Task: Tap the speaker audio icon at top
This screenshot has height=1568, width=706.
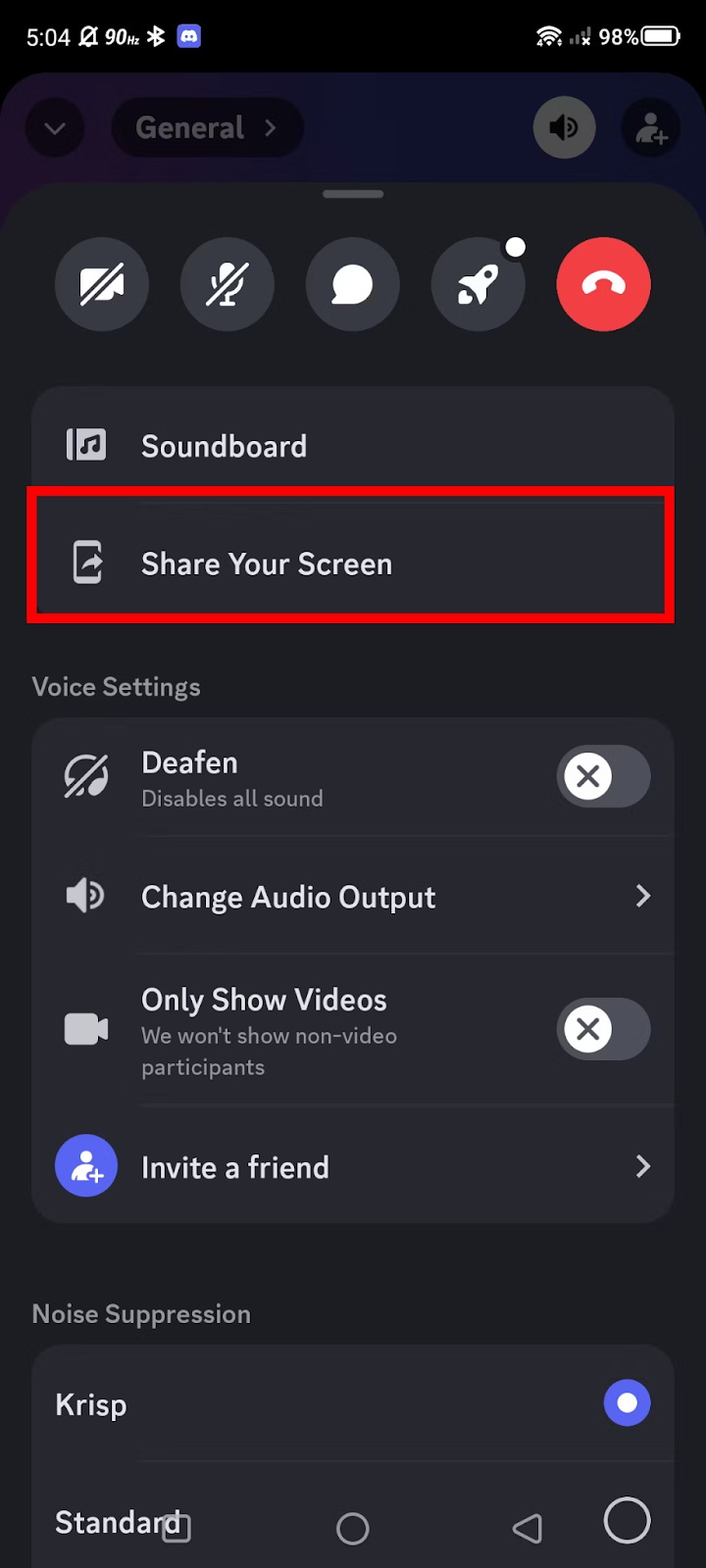Action: 564,127
